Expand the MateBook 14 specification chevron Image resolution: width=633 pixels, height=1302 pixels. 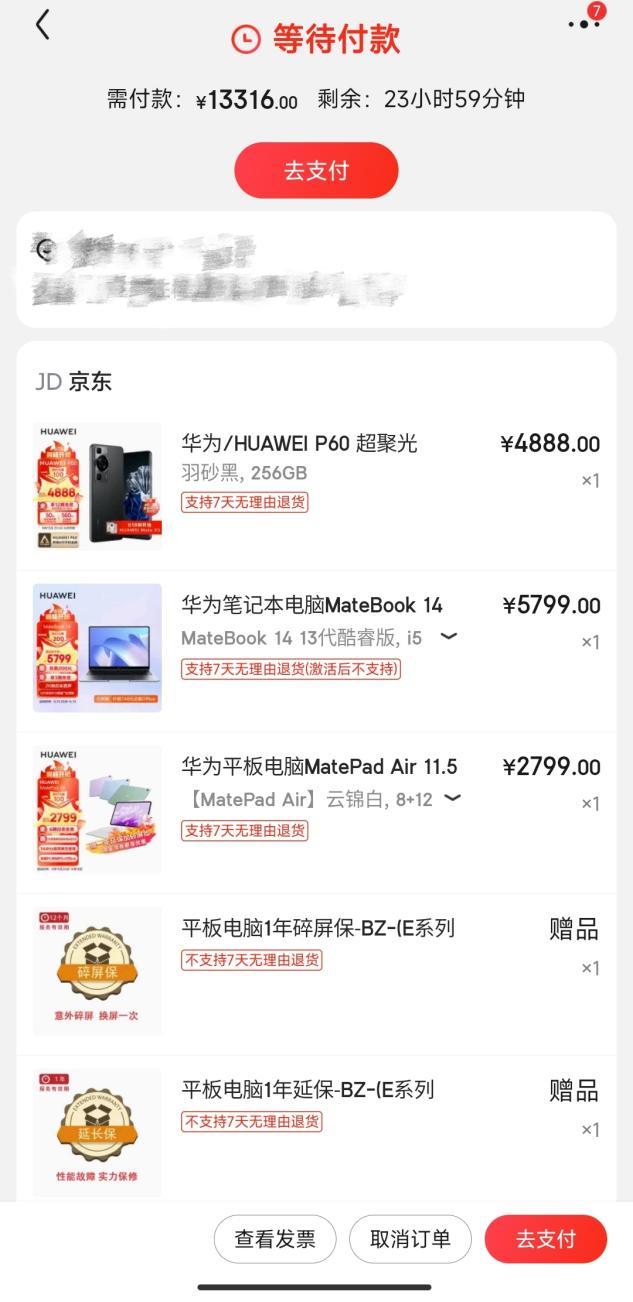[x=449, y=636]
